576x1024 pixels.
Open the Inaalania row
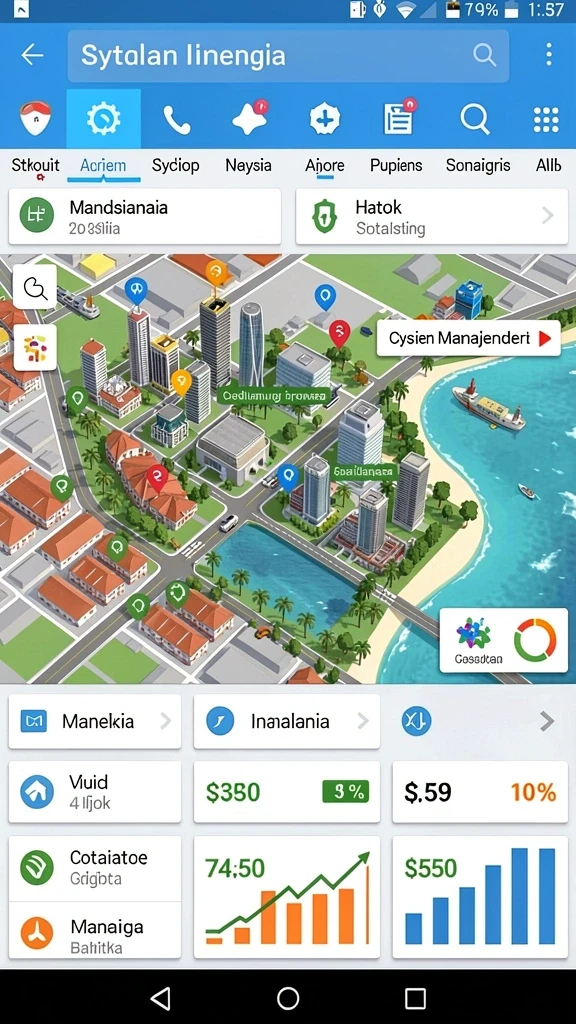pos(287,722)
